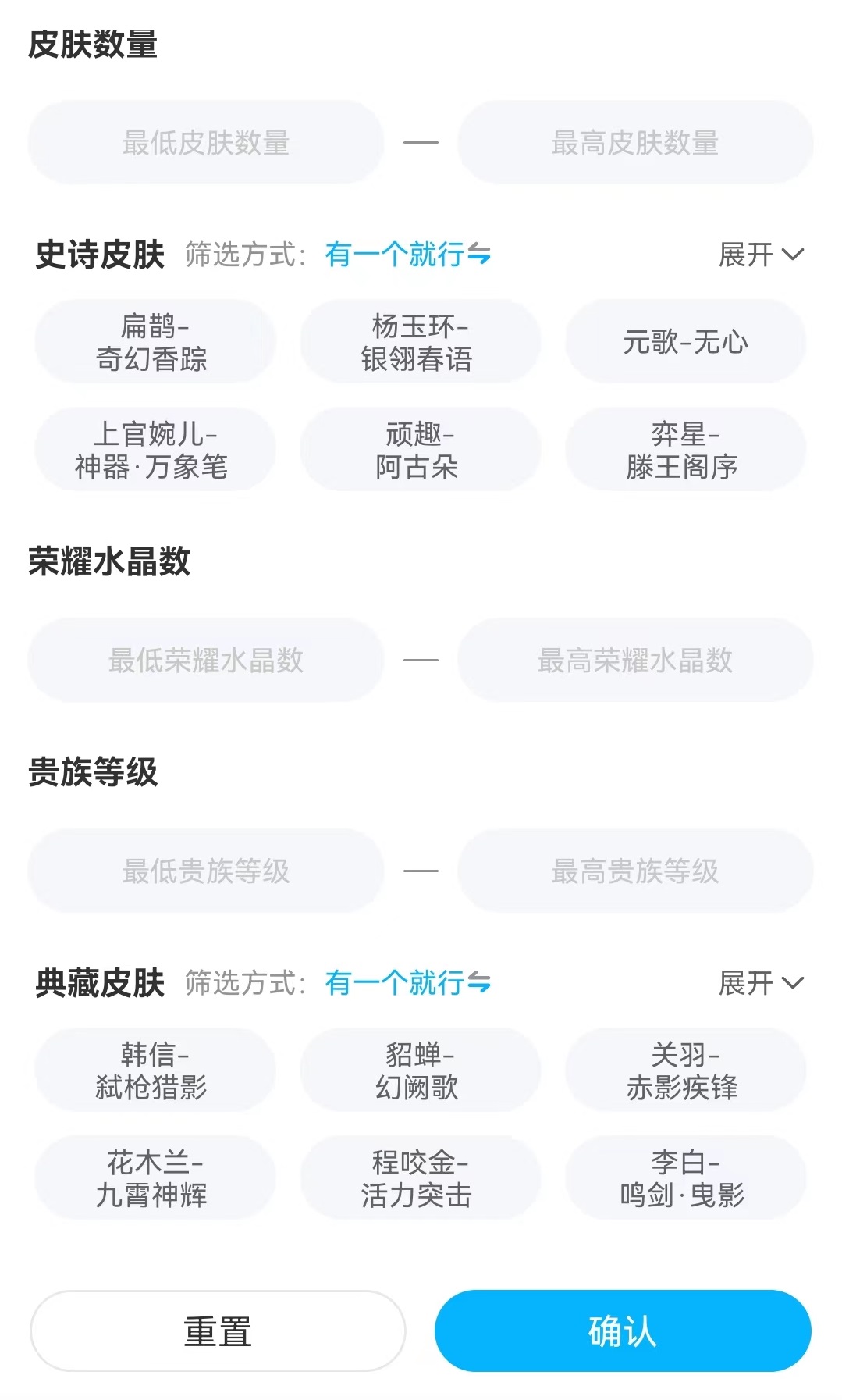The width and height of the screenshot is (842, 1400).
Task: Enter the 最高皮肤数量 field
Action: (x=635, y=143)
